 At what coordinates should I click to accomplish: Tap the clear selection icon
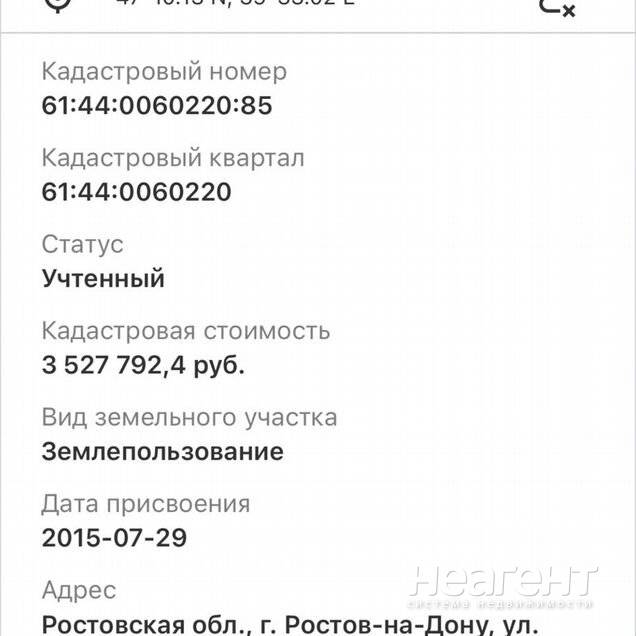coord(556,6)
